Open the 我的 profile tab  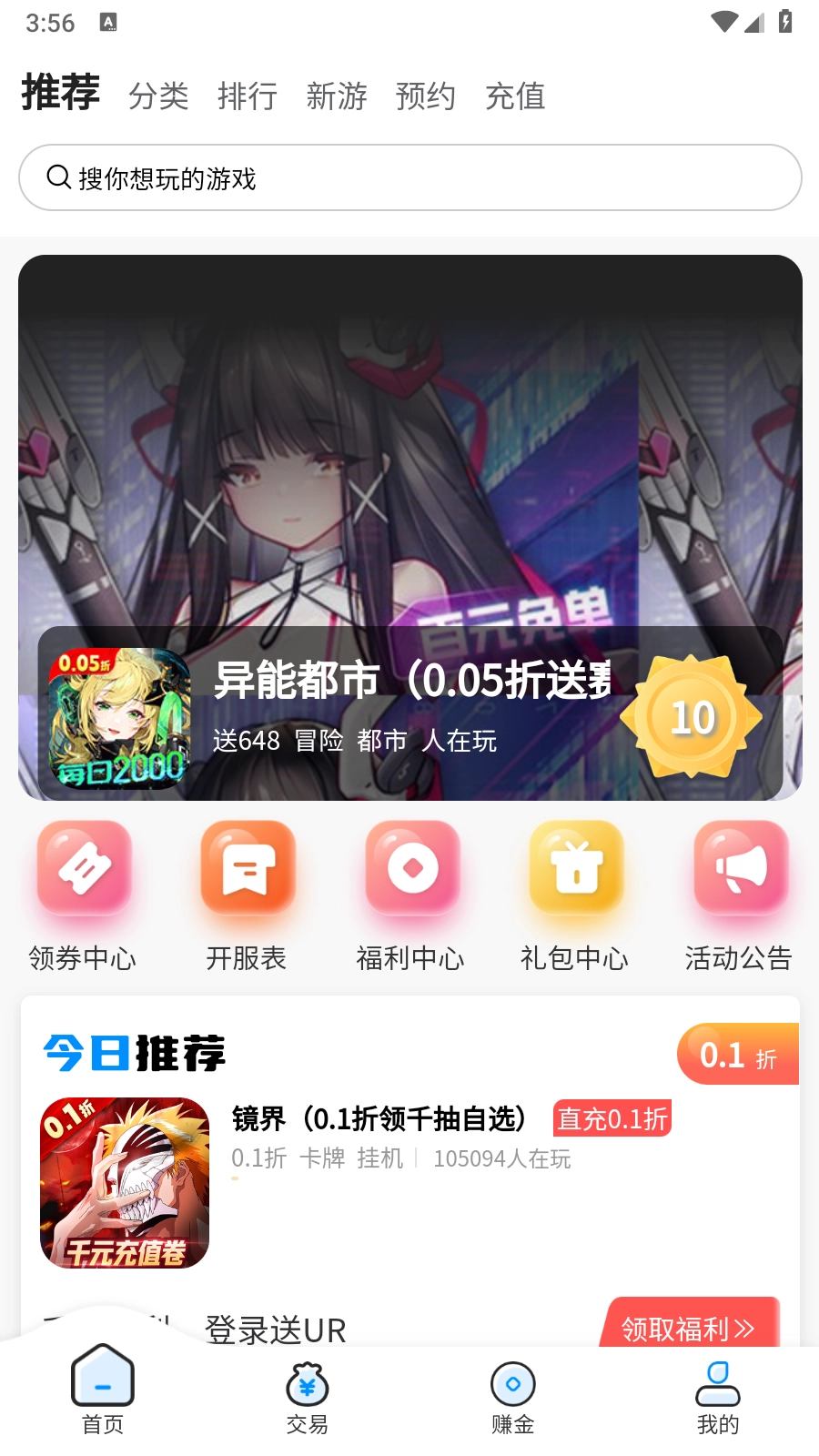[x=718, y=1399]
